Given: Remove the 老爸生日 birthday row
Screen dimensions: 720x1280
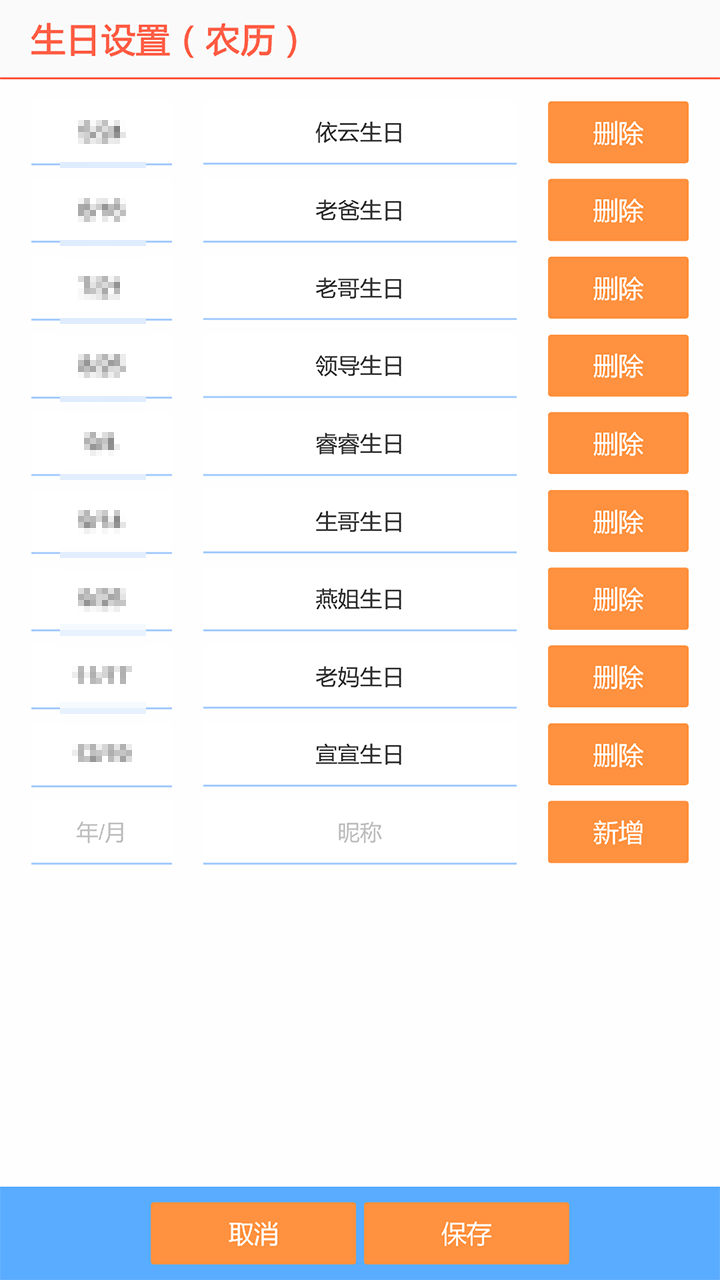Looking at the screenshot, I should click(617, 210).
